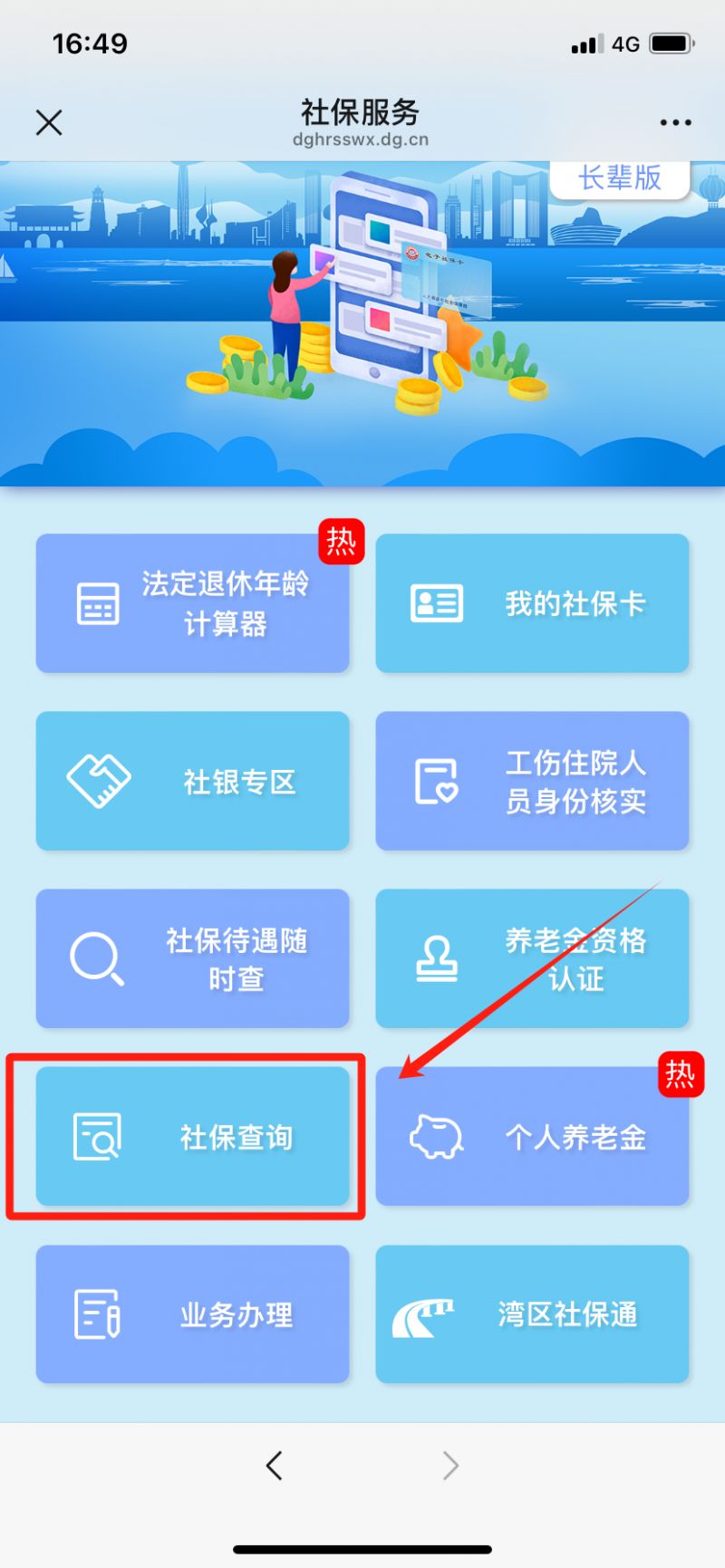Select the 我的社保卡 card icon
This screenshot has width=725, height=1568.
(436, 601)
